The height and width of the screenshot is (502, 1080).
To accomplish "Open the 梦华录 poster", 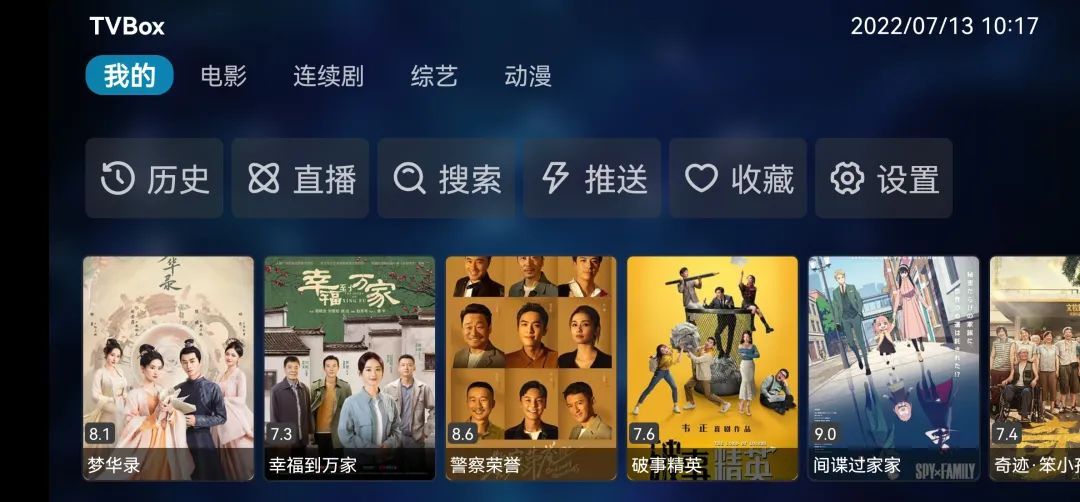I will 168,368.
